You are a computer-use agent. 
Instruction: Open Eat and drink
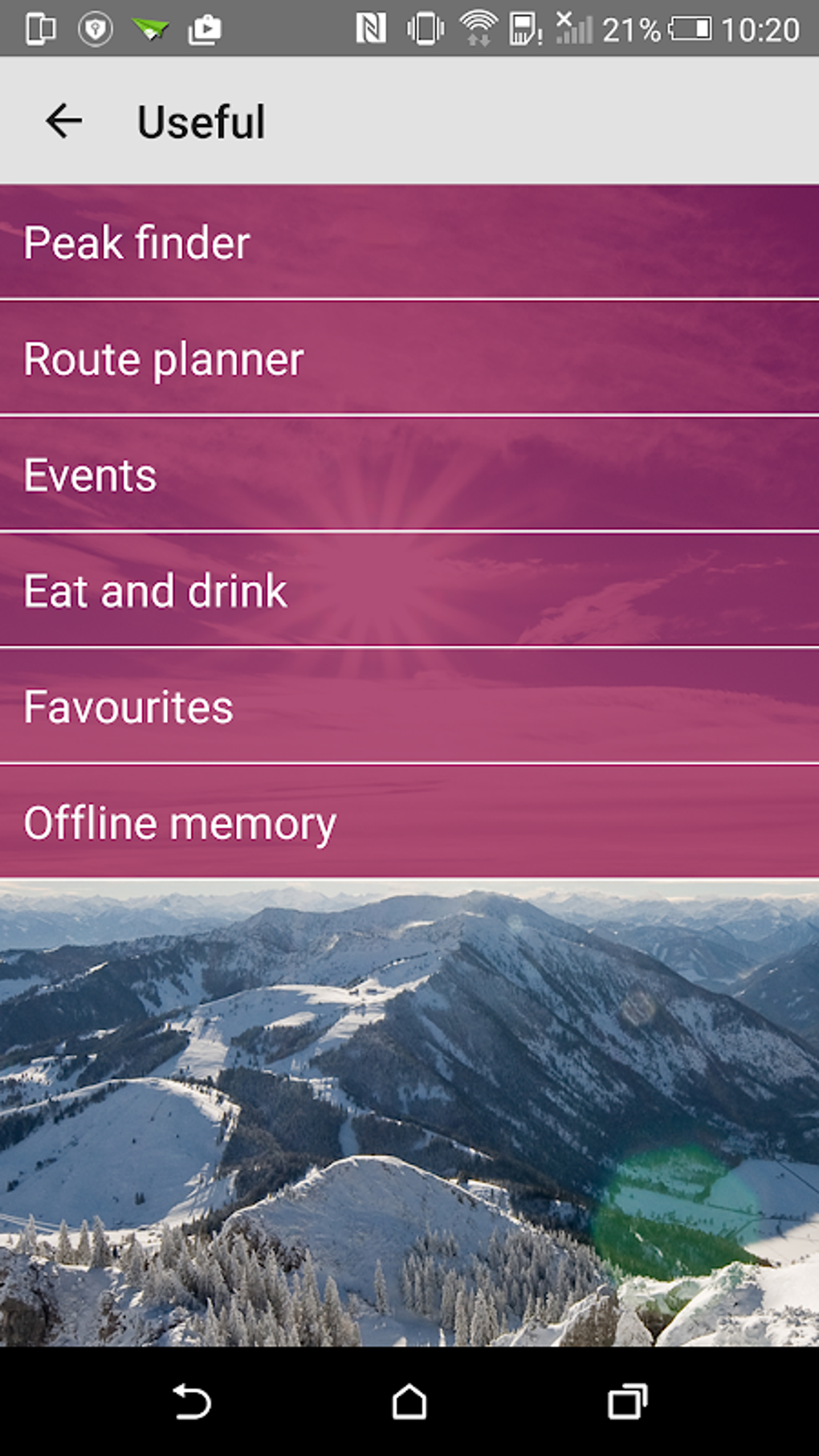(x=409, y=590)
